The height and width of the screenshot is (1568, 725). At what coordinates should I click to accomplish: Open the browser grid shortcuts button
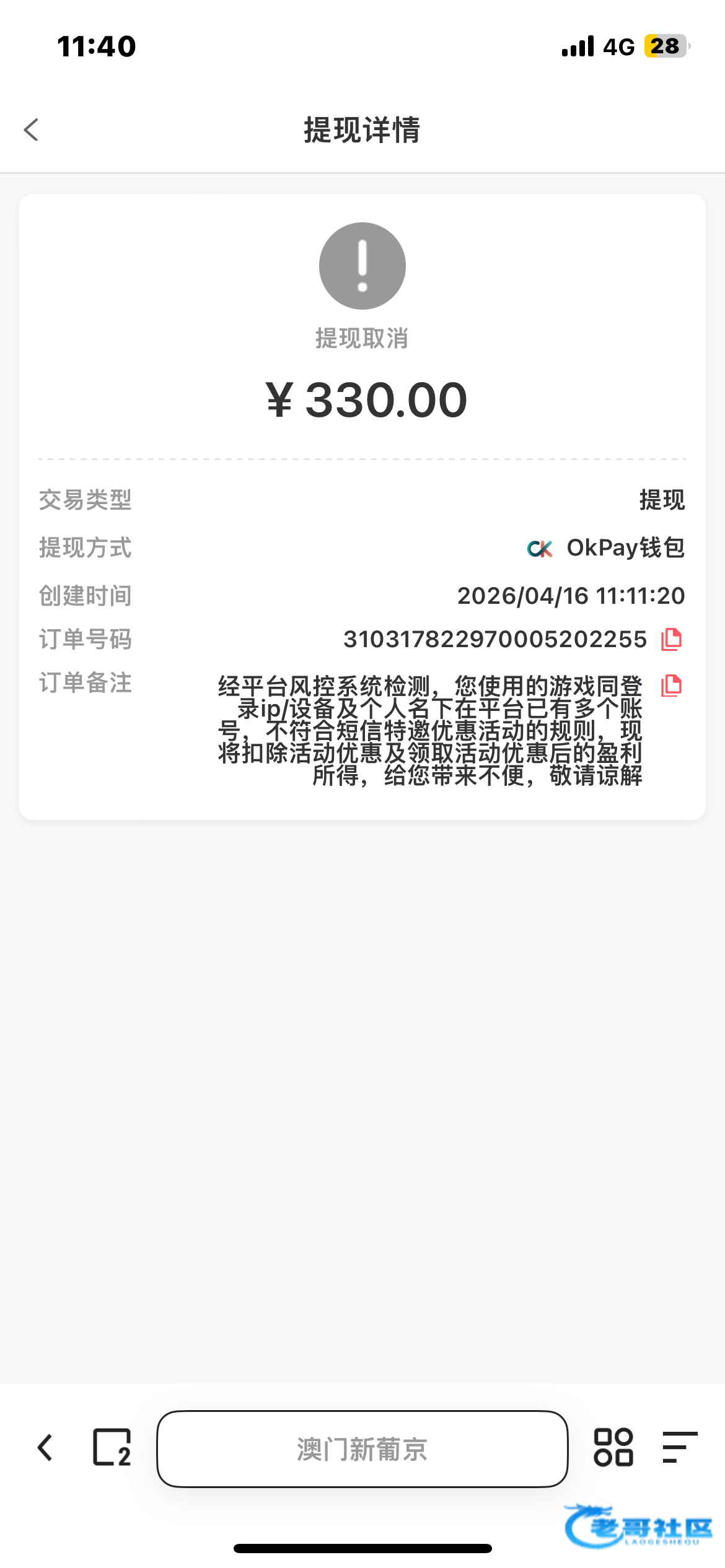[x=613, y=1448]
